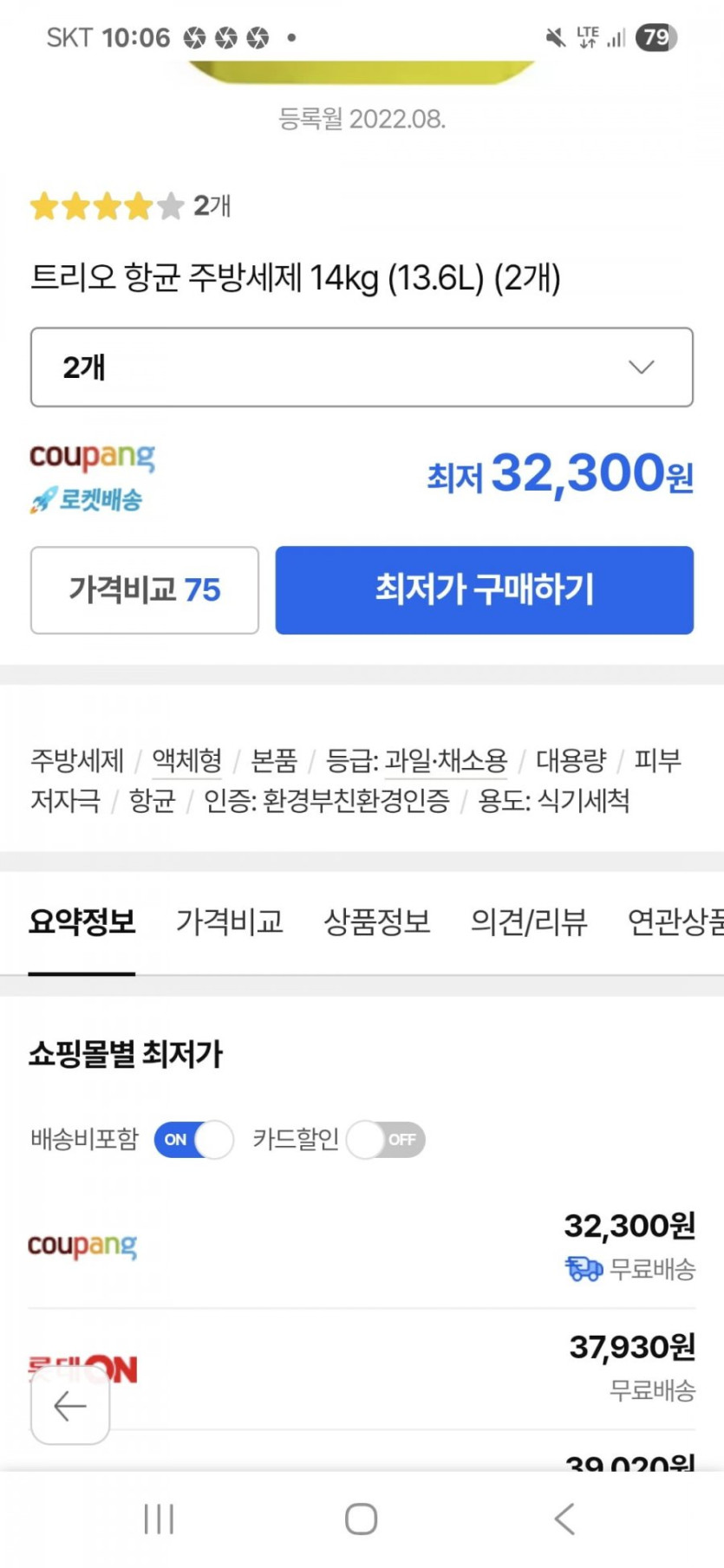Enable the 카드할인 toggle
Screen dimensions: 724x1568
(386, 1140)
